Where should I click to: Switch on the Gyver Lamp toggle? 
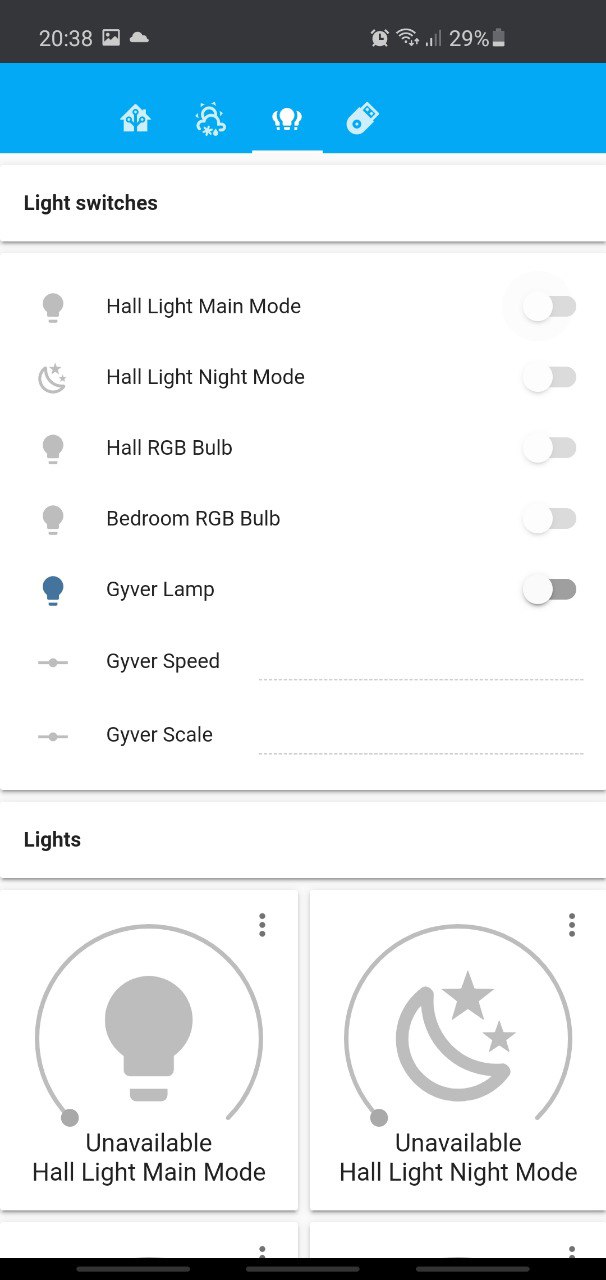[x=549, y=590]
